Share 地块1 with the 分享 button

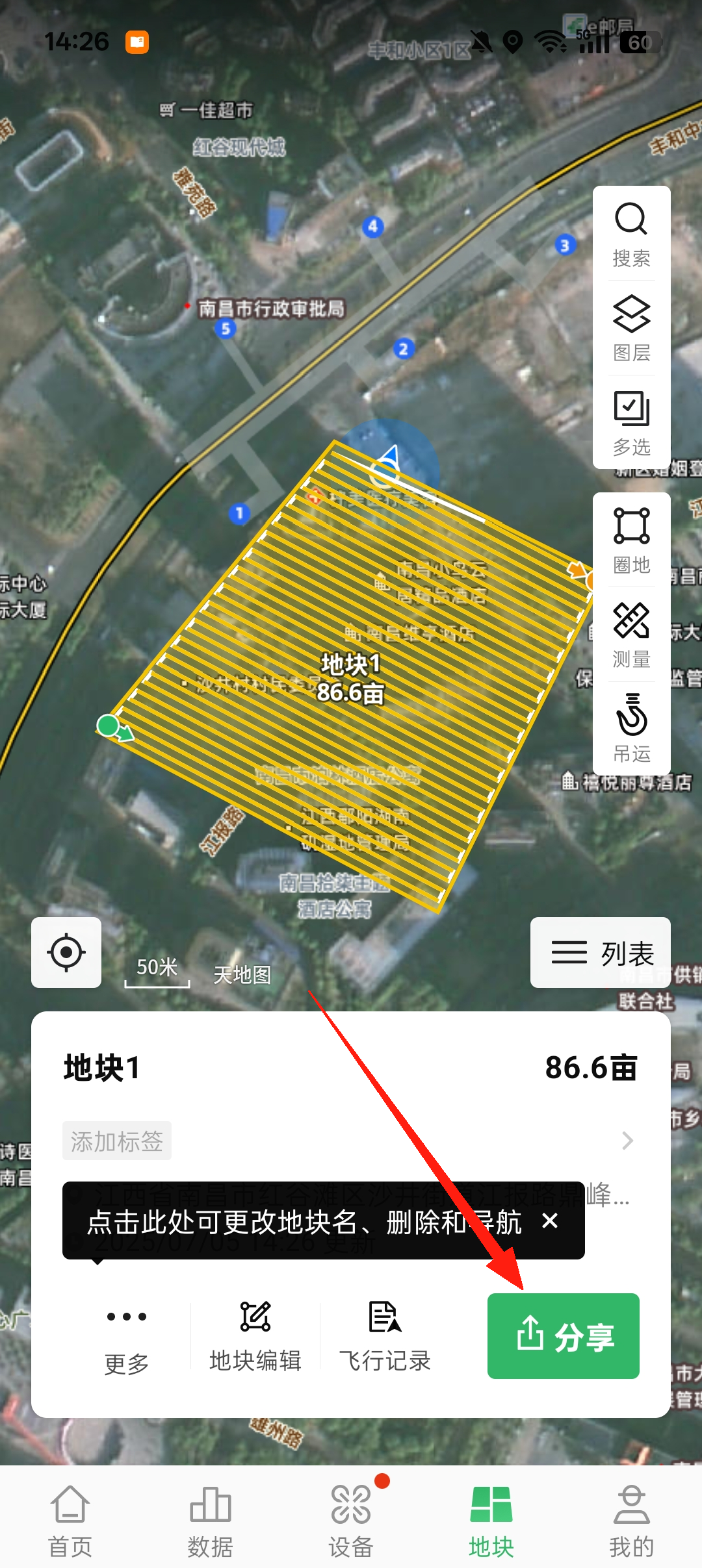564,1336
